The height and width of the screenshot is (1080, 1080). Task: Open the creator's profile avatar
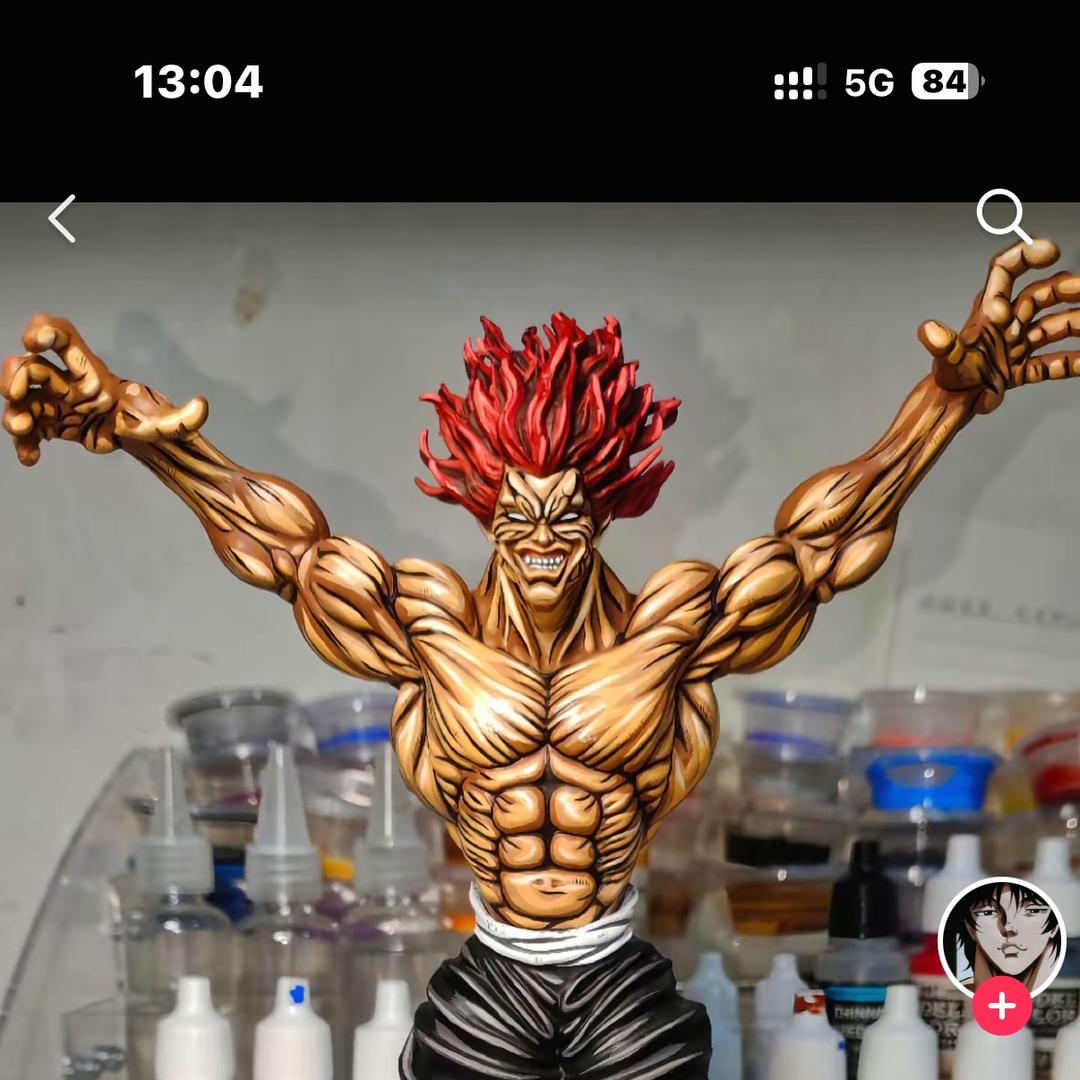1001,936
